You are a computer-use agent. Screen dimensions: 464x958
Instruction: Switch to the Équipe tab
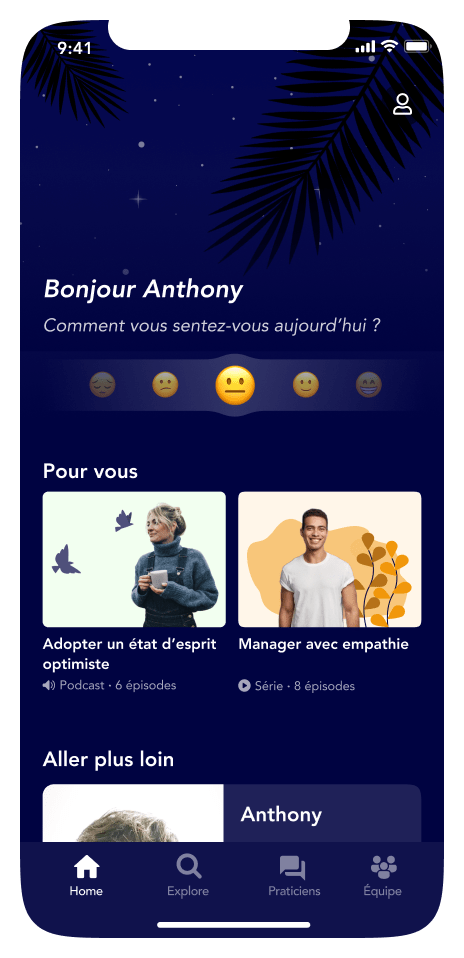383,876
